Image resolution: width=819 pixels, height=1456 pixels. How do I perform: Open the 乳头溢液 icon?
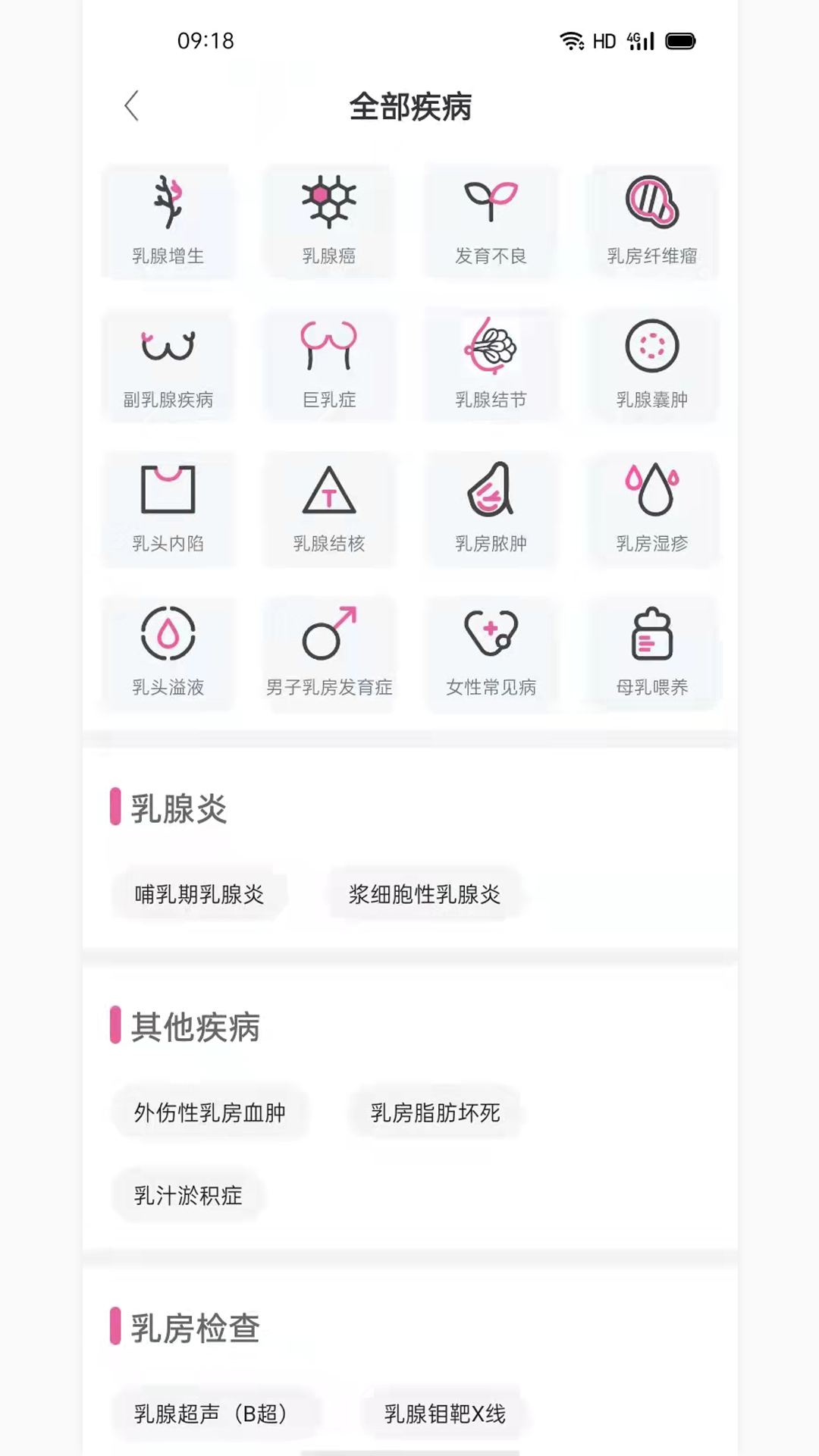169,652
